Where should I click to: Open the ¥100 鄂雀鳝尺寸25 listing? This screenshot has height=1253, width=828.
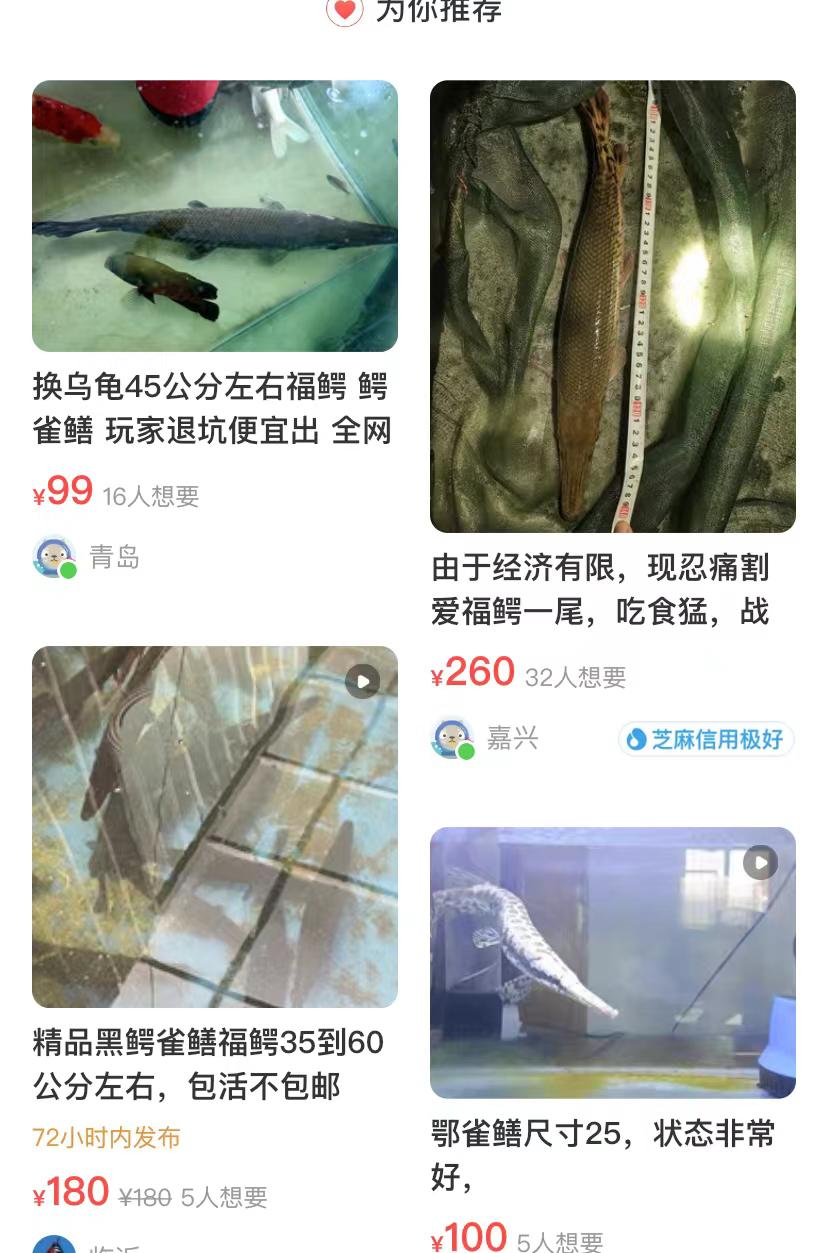pyautogui.click(x=612, y=962)
